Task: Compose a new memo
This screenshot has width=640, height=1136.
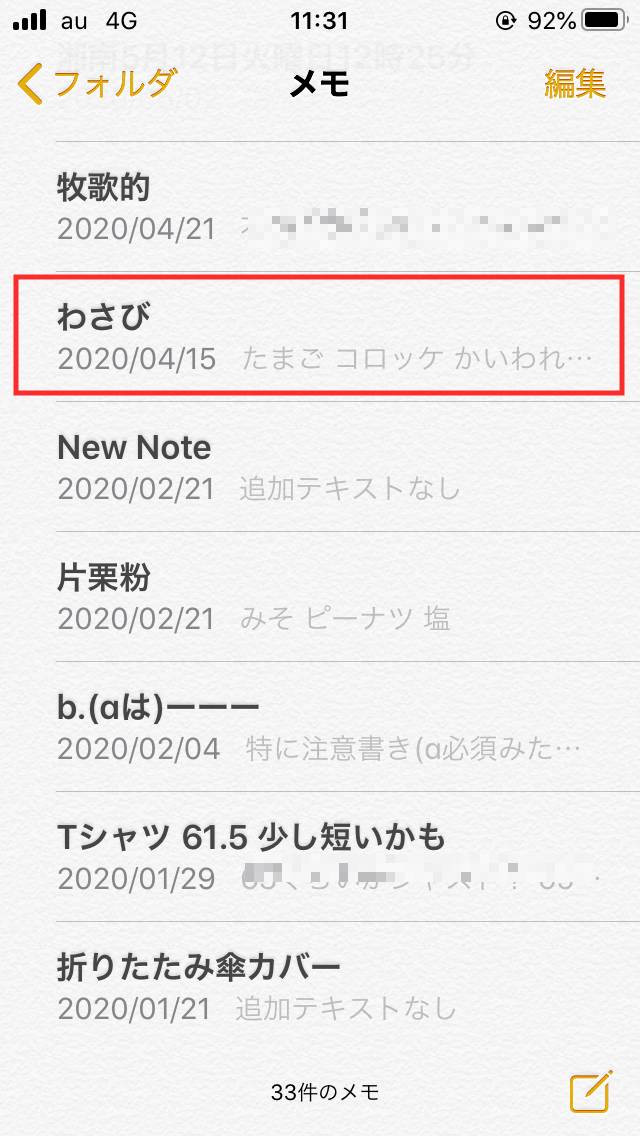Action: point(591,1091)
